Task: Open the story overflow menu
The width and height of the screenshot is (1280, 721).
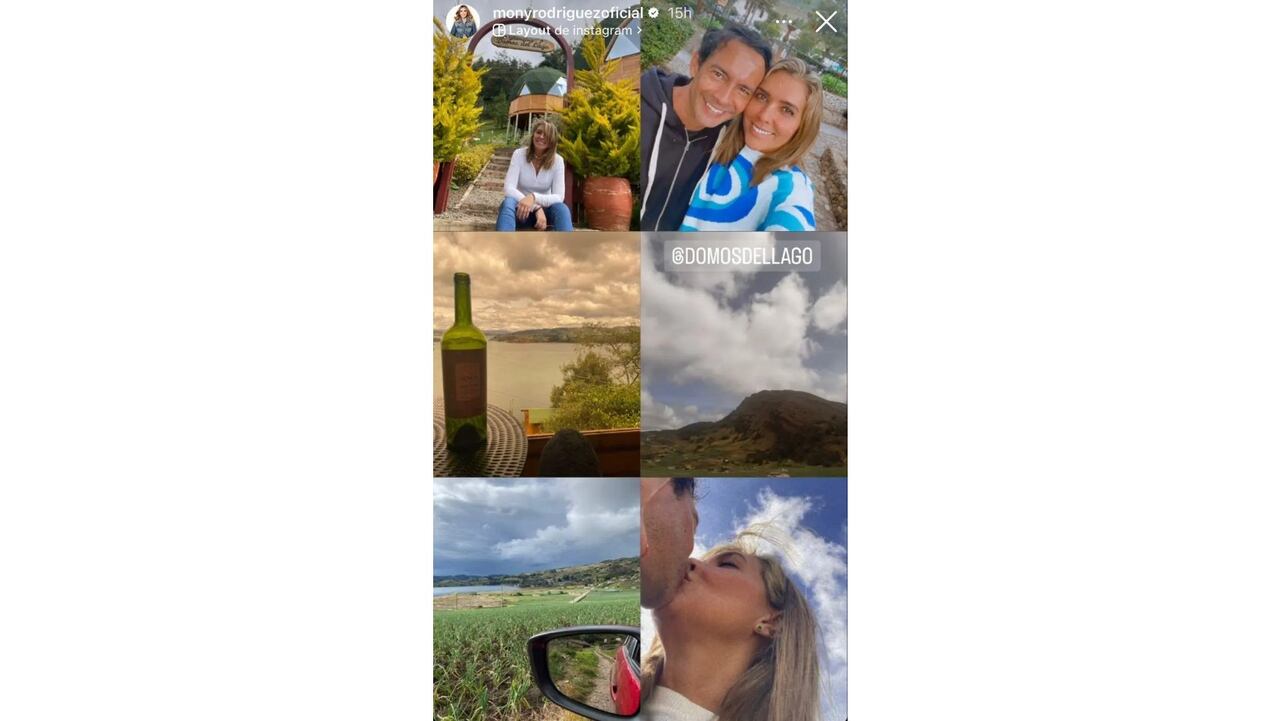Action: [x=784, y=21]
